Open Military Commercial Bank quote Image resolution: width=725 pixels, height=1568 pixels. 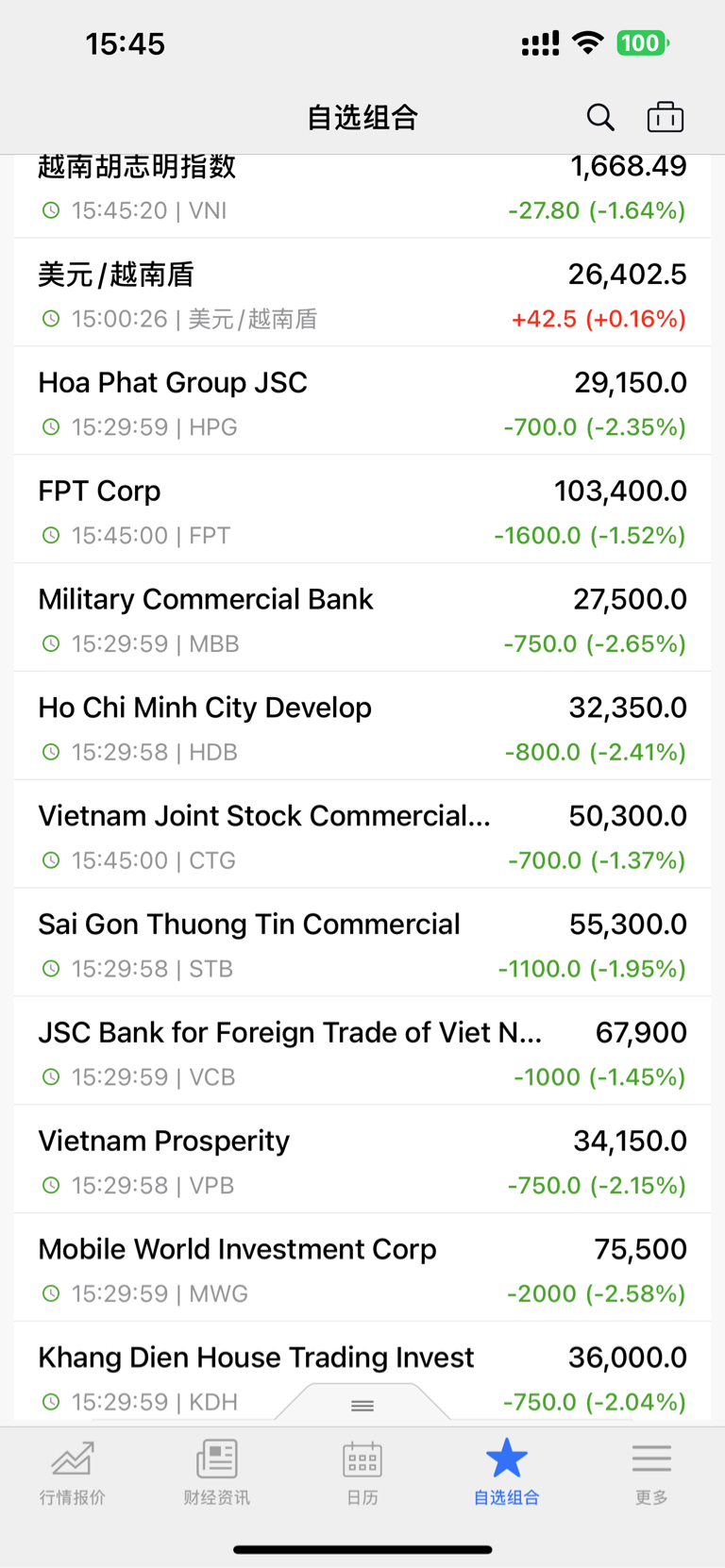[x=362, y=618]
